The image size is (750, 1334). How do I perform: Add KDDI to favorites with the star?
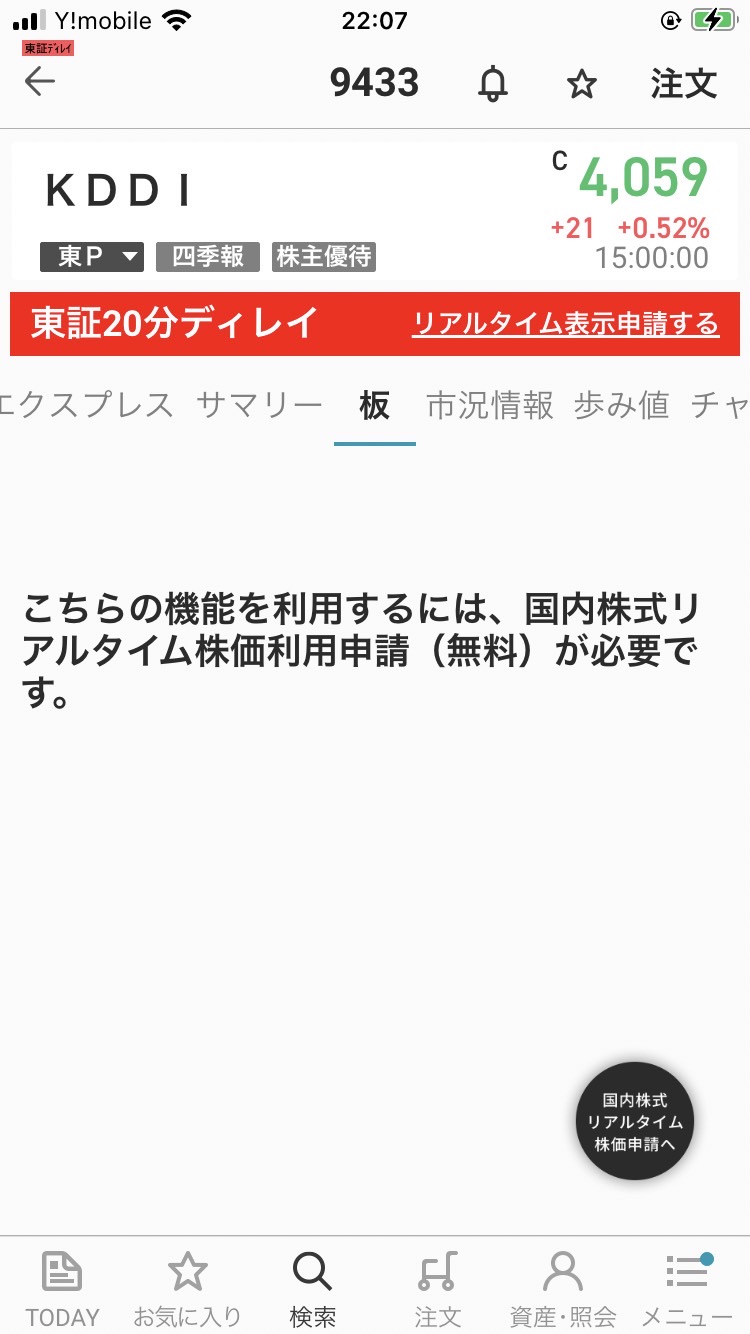pyautogui.click(x=582, y=85)
